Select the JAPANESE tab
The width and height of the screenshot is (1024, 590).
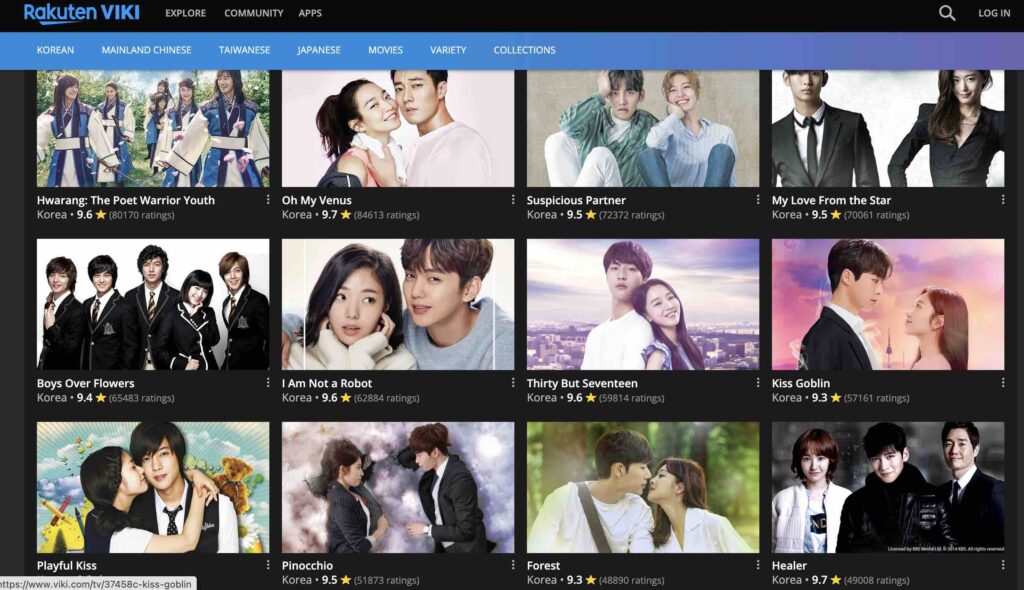[319, 50]
